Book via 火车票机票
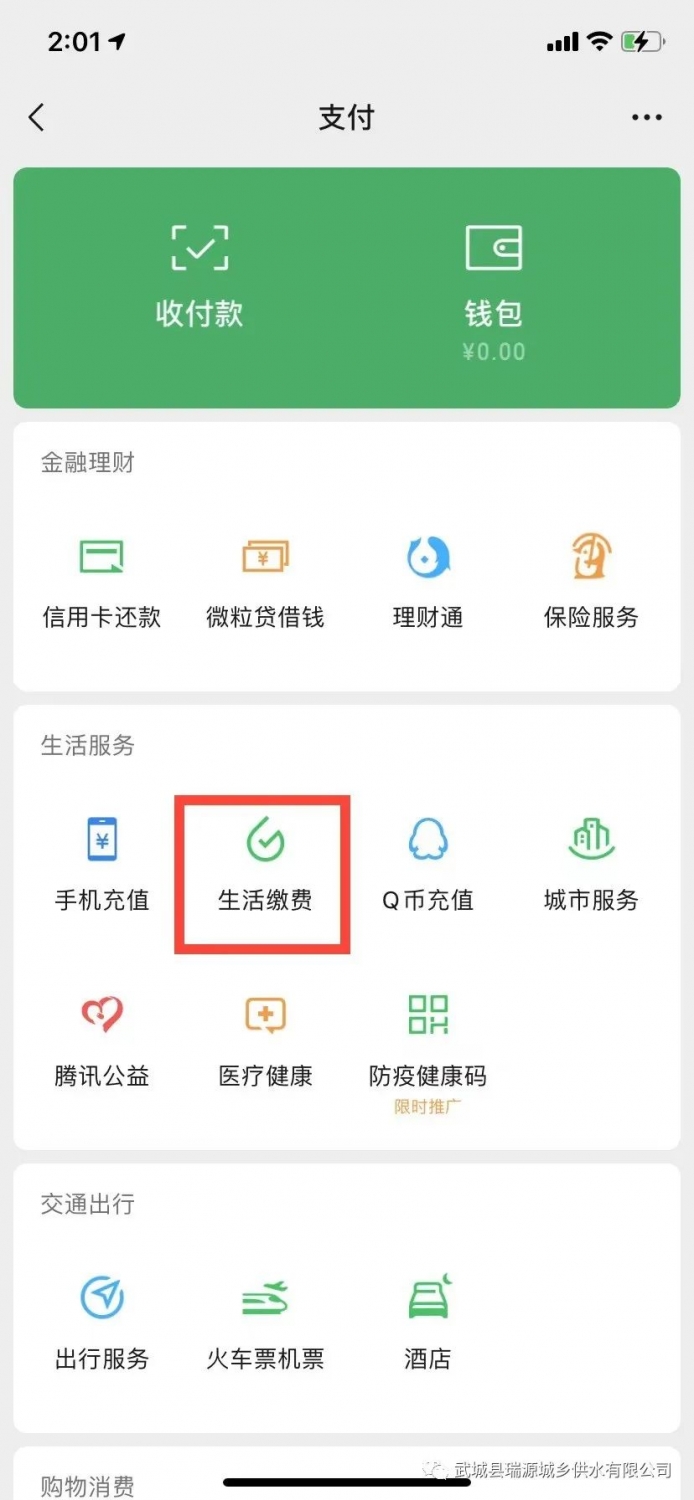694x1500 pixels. click(265, 1324)
